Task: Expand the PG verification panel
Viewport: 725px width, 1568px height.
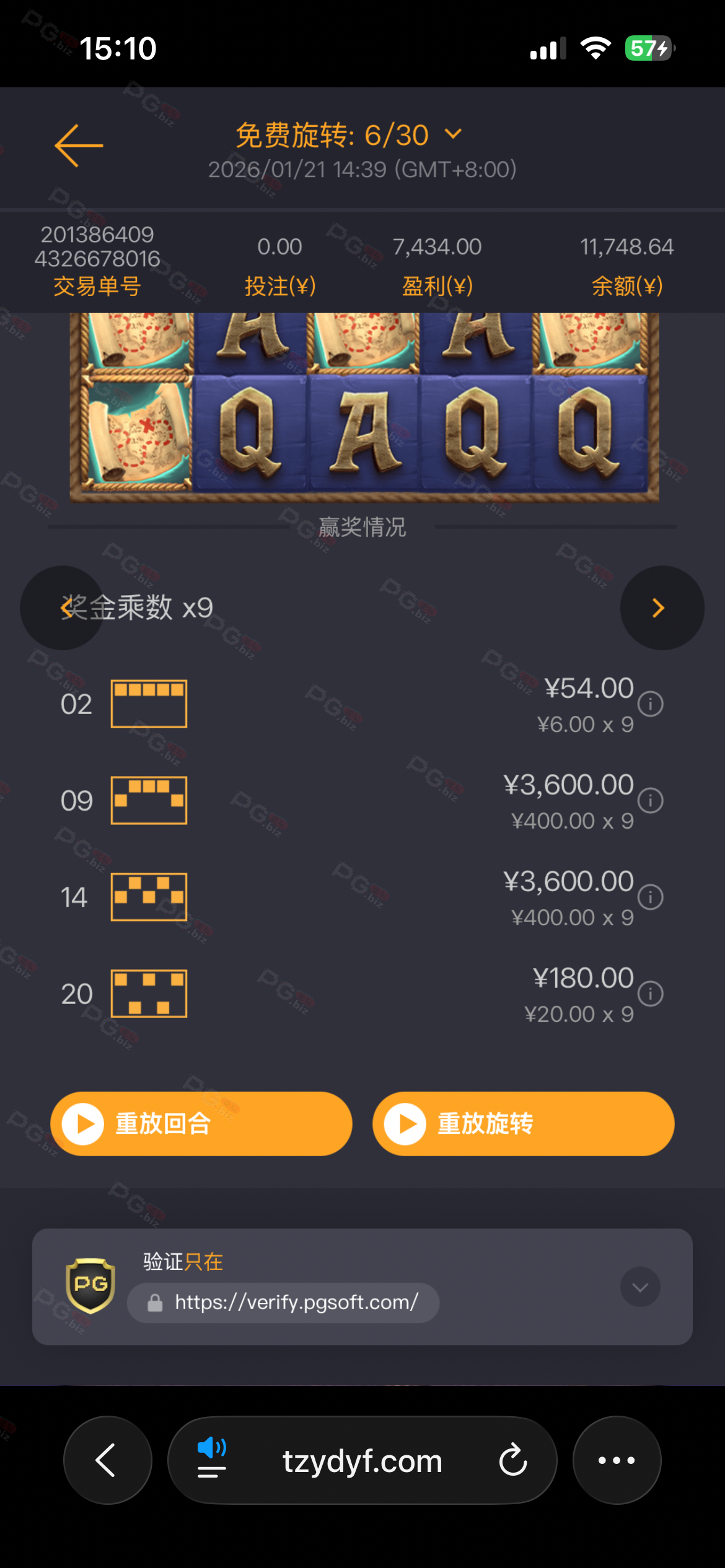Action: pyautogui.click(x=639, y=1287)
